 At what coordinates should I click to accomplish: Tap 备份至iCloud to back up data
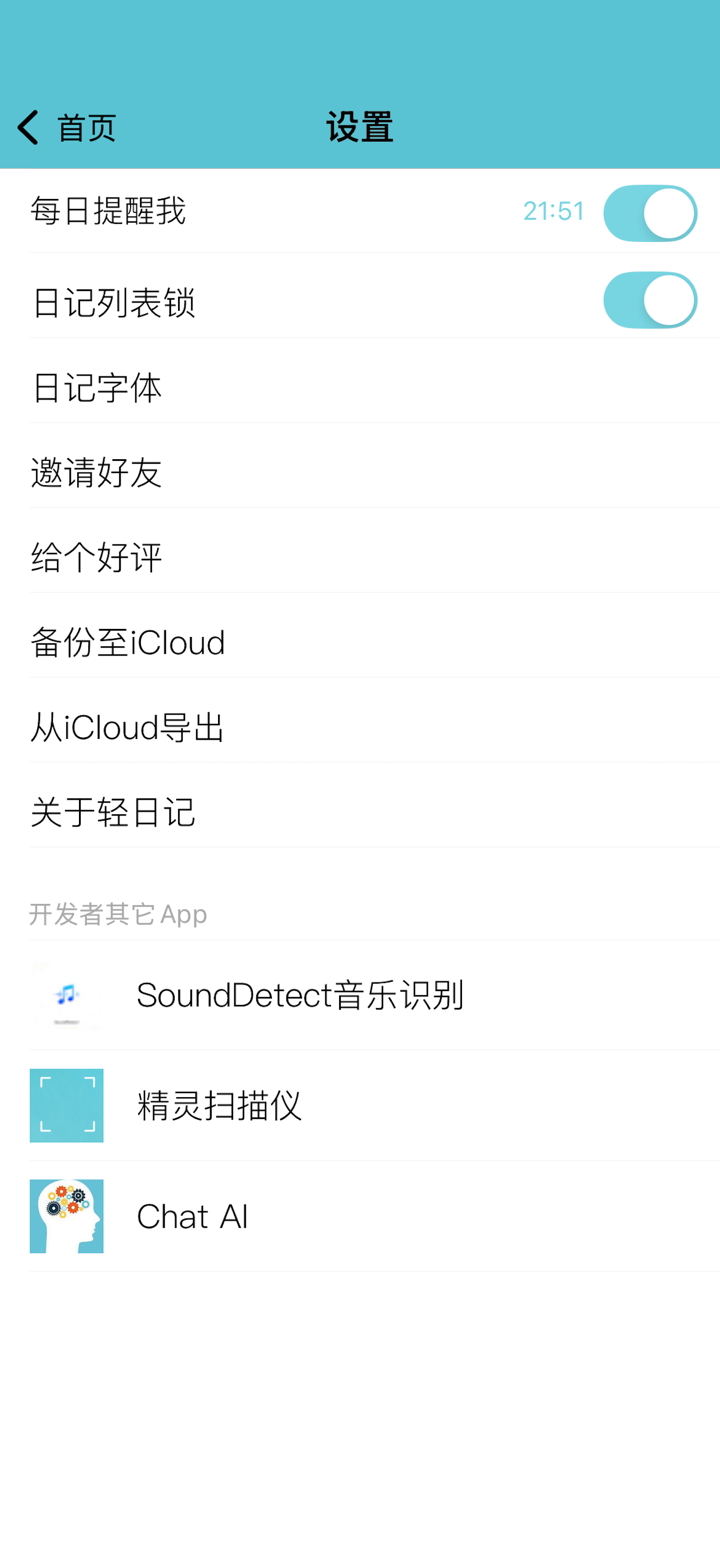[125, 643]
